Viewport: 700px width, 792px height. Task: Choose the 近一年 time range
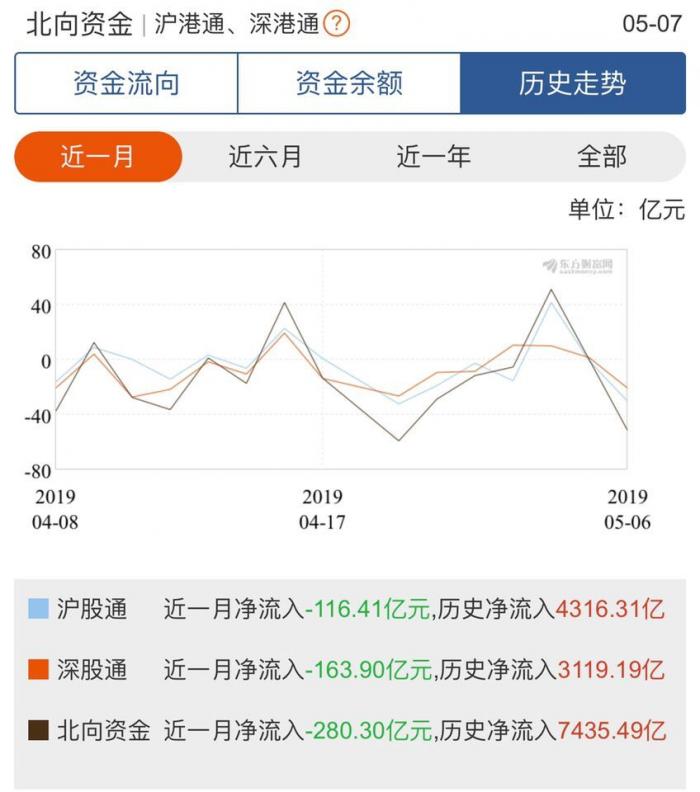(x=433, y=157)
